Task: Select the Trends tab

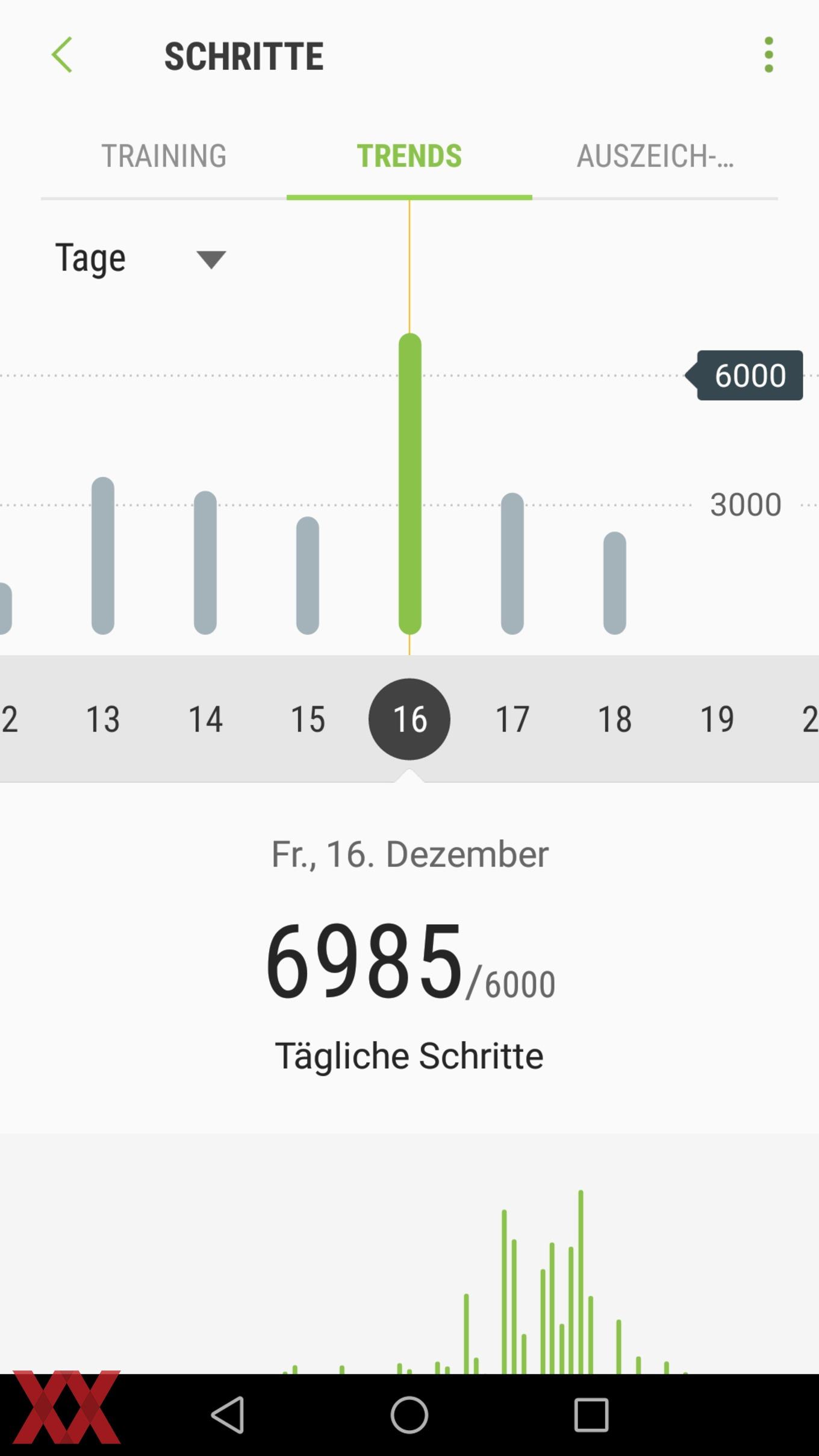Action: pos(409,156)
